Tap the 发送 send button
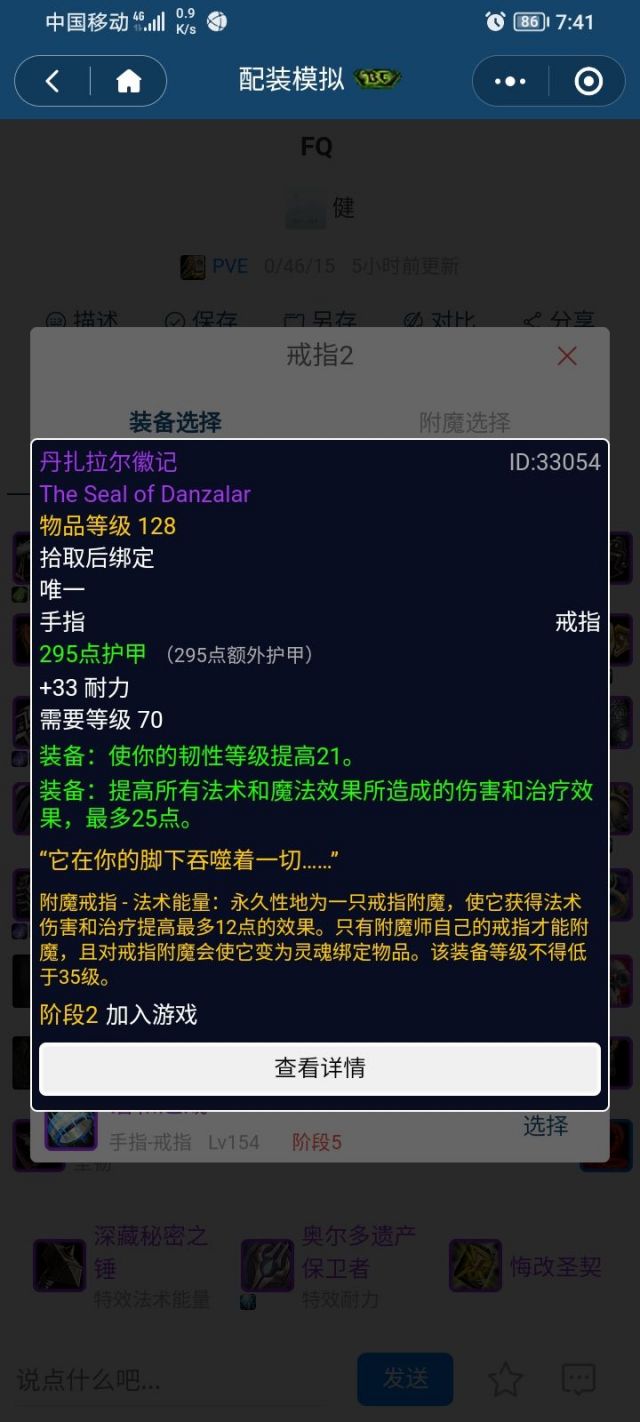This screenshot has height=1422, width=640. coord(405,1379)
